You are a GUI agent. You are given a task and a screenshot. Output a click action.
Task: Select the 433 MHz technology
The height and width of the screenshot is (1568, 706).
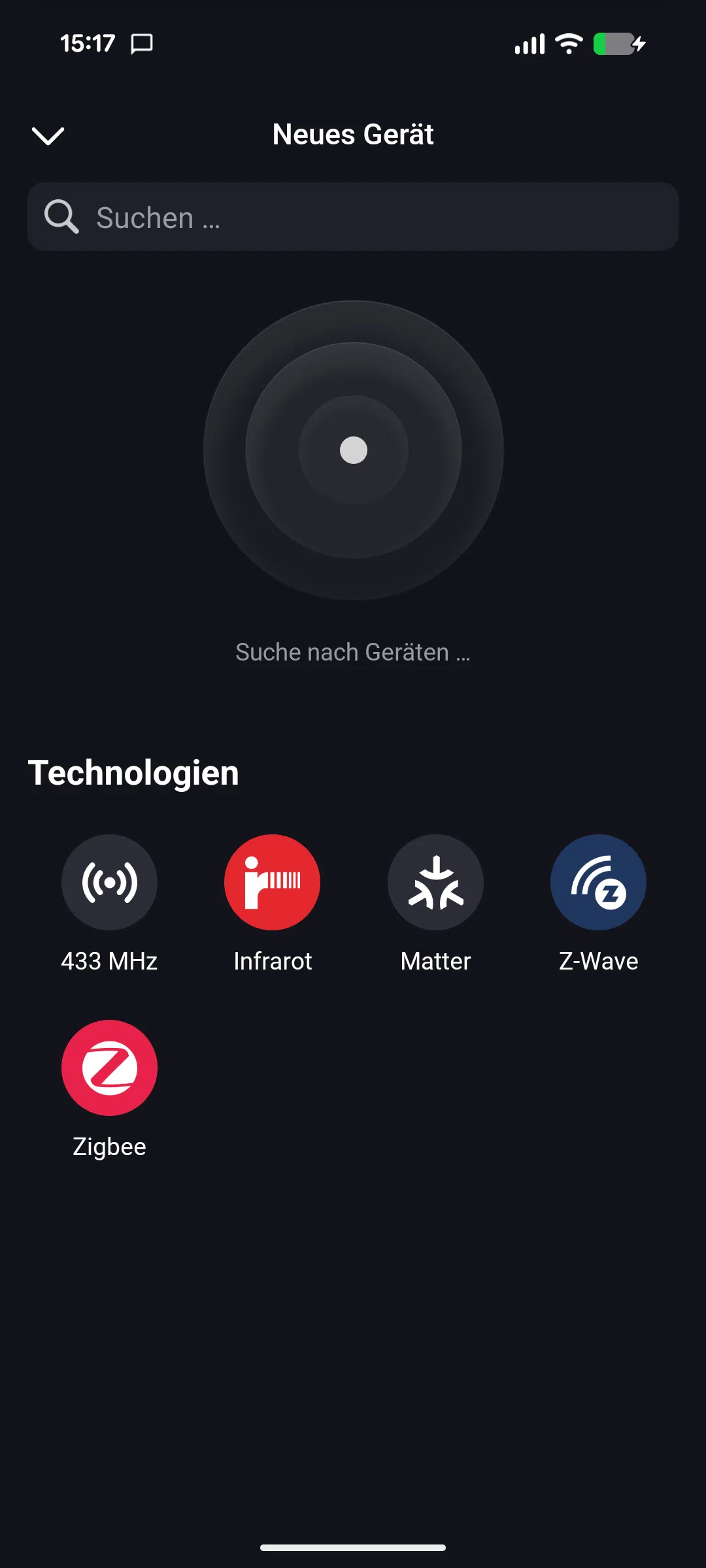109,883
